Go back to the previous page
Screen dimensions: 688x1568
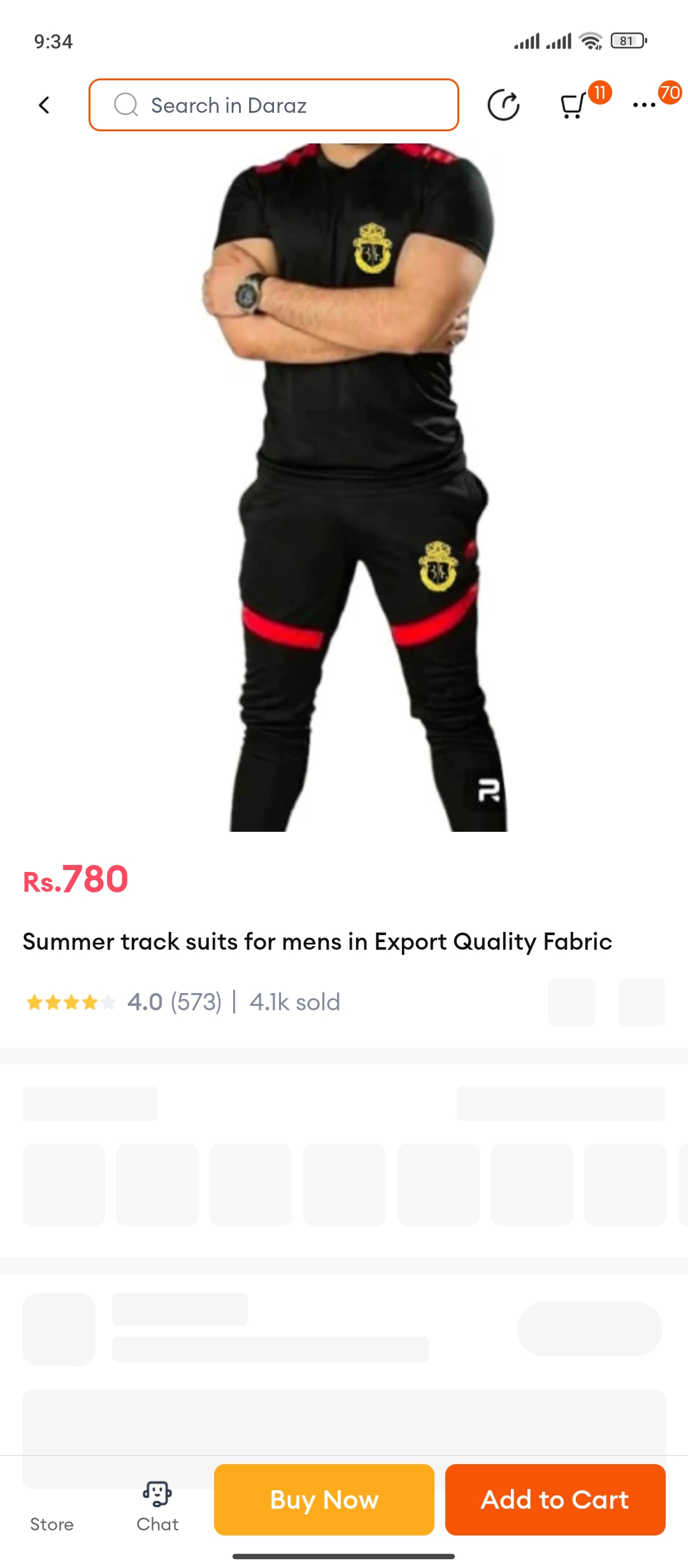coord(44,105)
